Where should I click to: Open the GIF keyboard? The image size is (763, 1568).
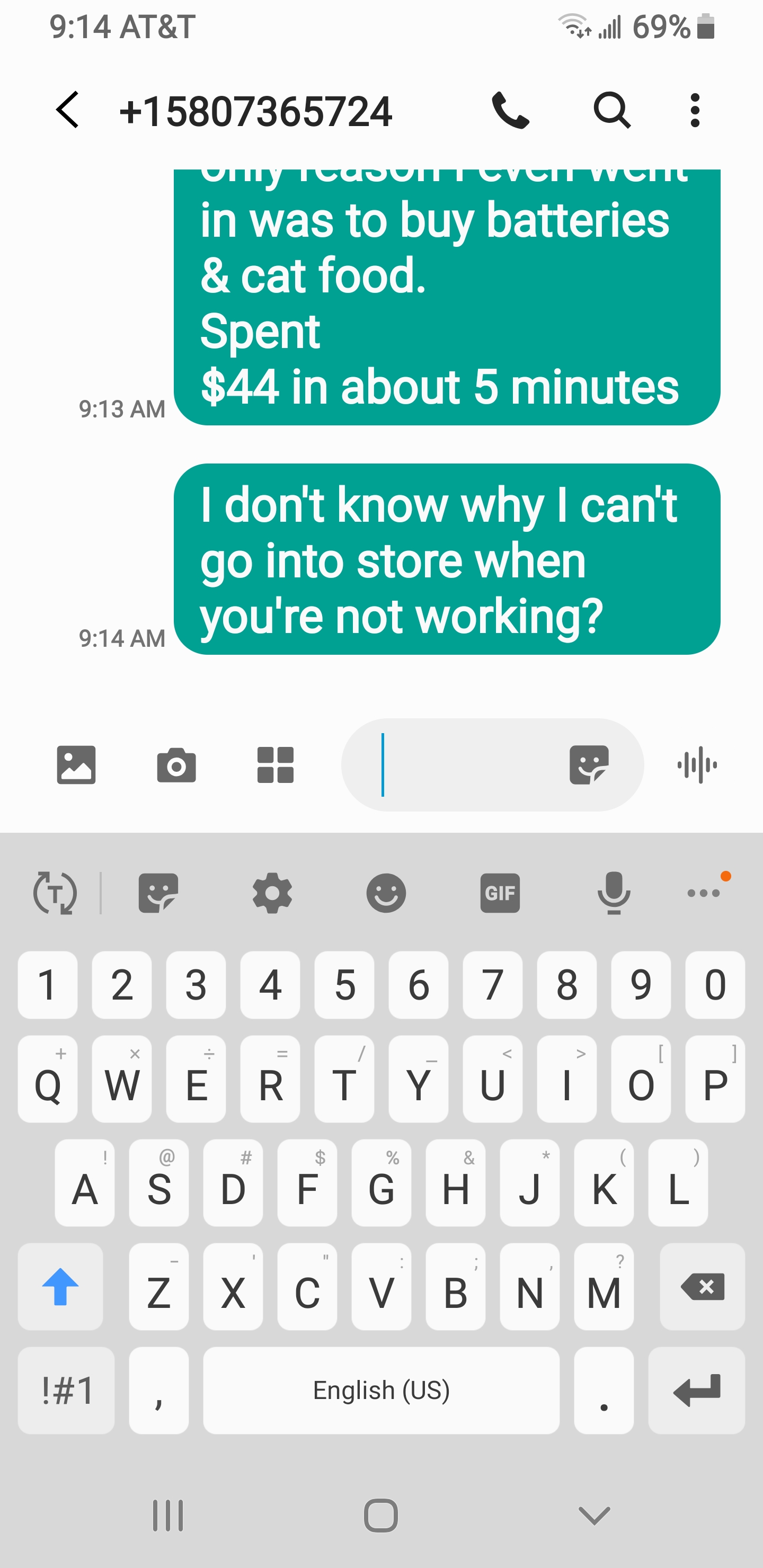pos(500,893)
